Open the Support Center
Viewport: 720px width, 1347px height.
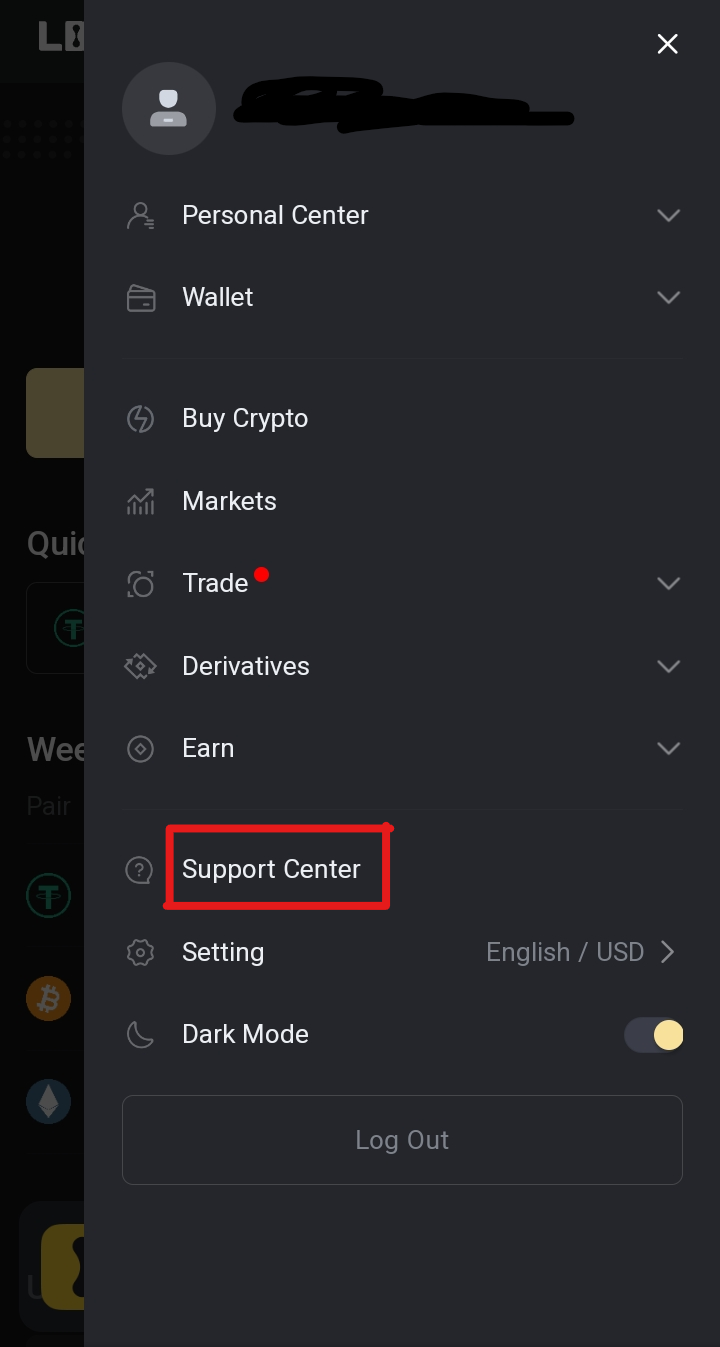click(x=402, y=869)
